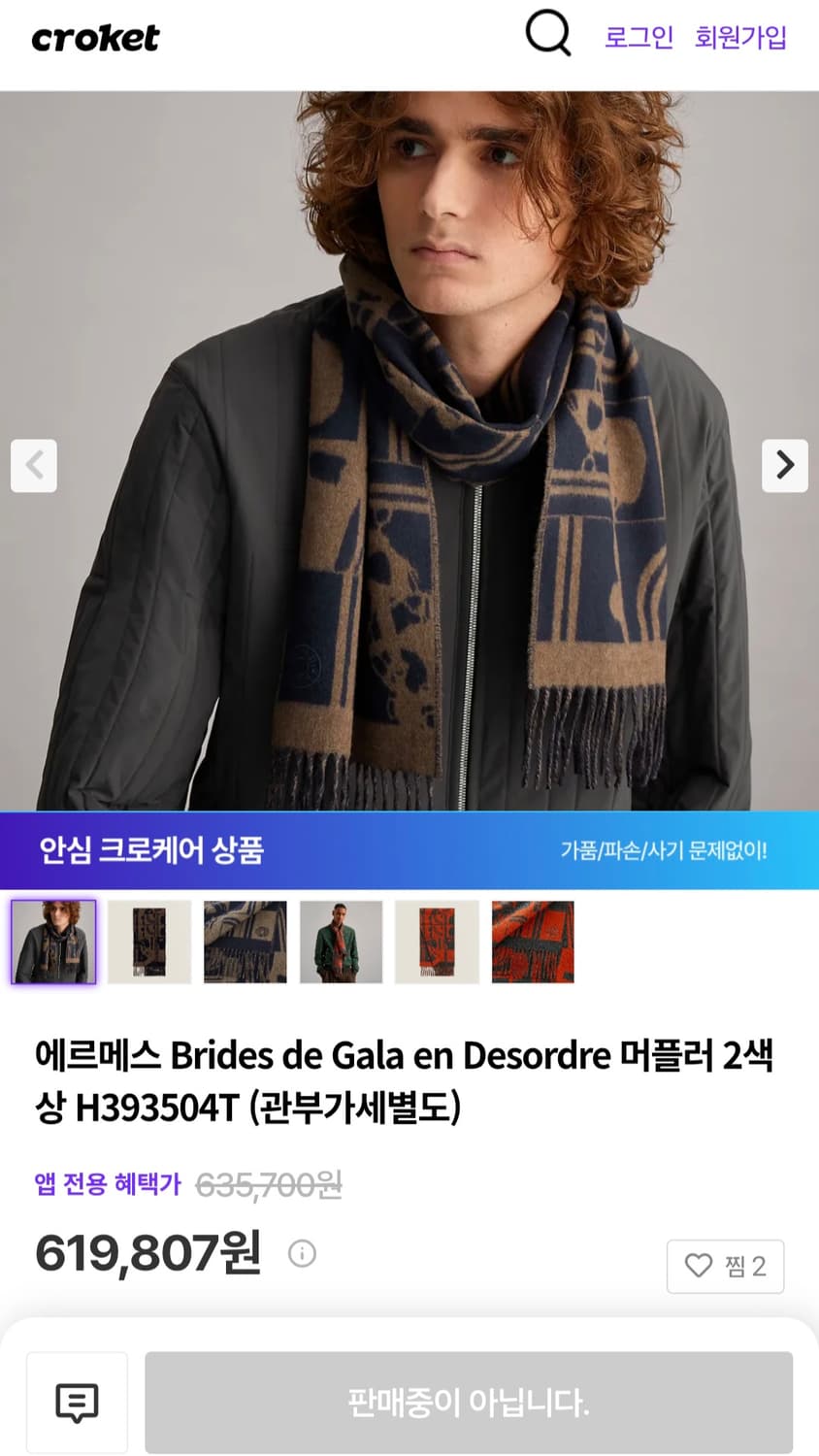
Task: Select the green jacket model thumbnail
Action: point(341,942)
